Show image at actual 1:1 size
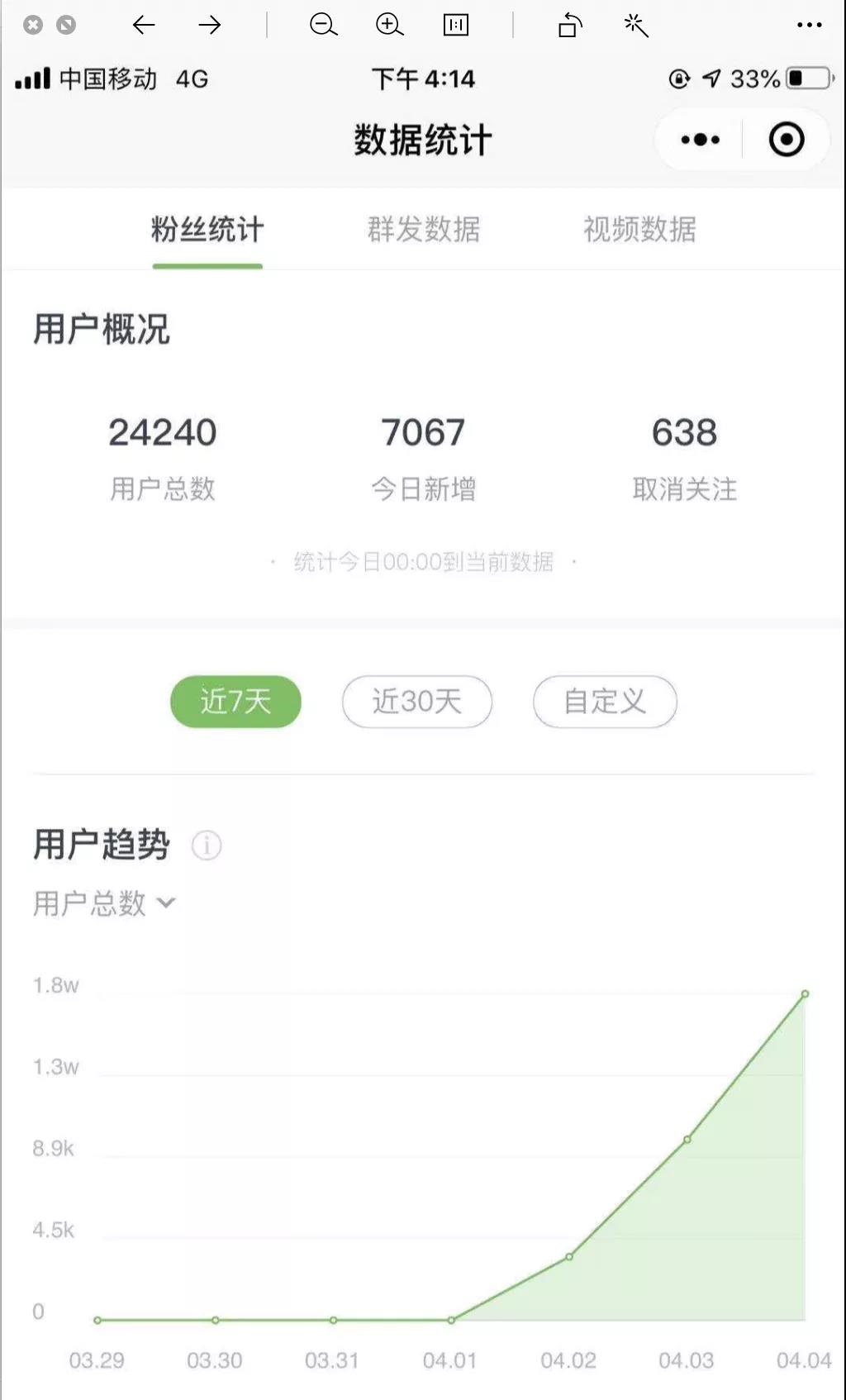This screenshot has height=1400, width=846. point(456,25)
